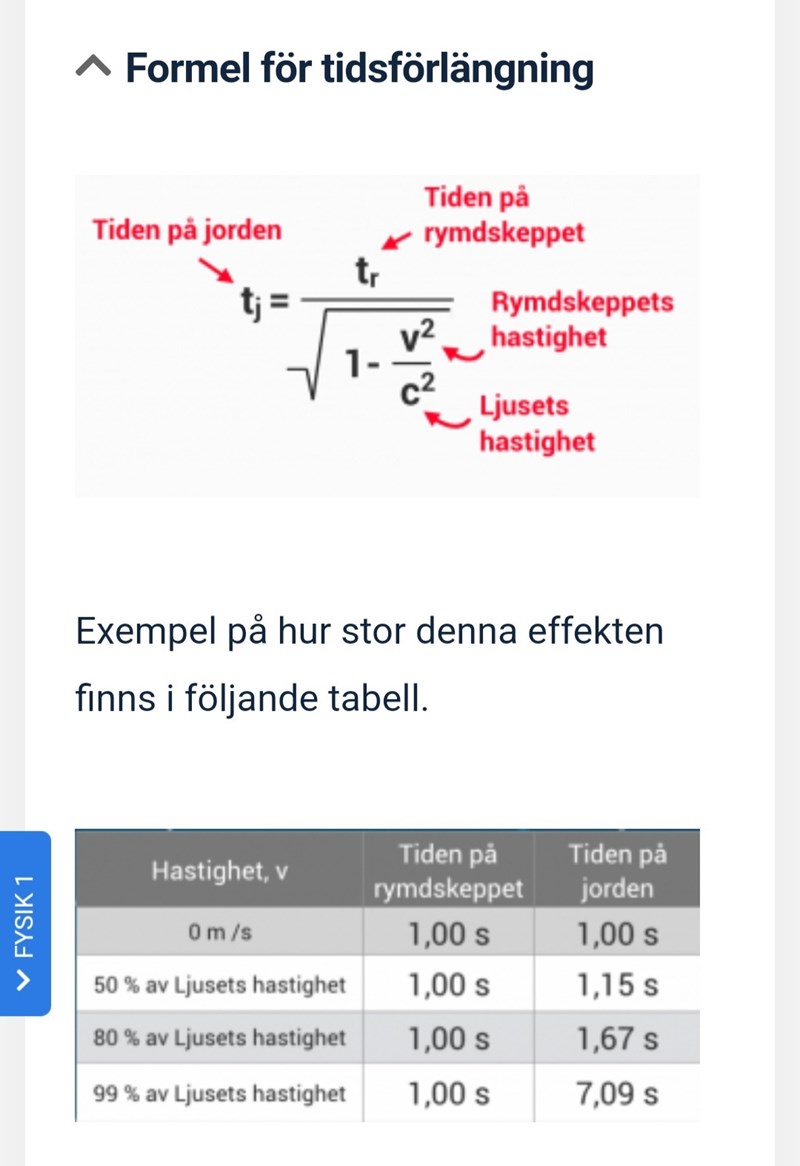Open the FYSIK 1 side tab
The image size is (800, 1166).
25,922
